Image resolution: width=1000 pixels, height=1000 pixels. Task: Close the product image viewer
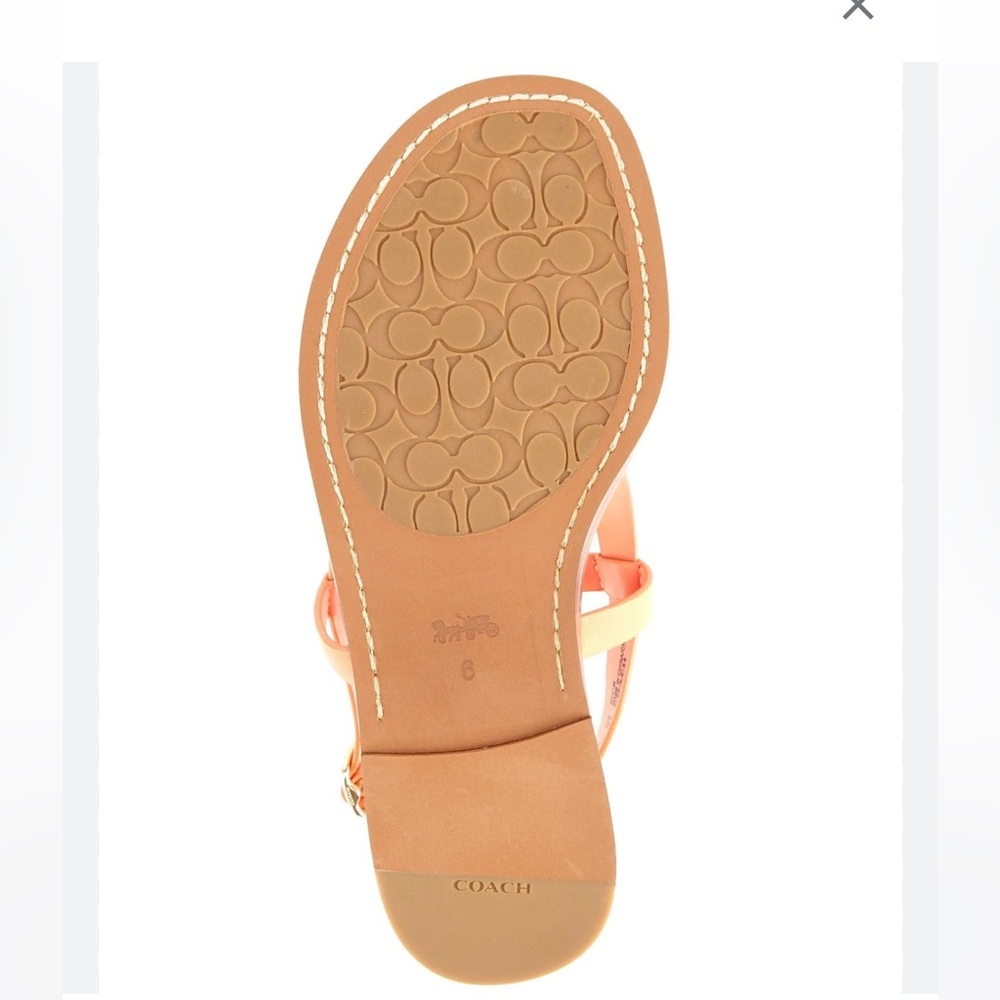pos(858,8)
